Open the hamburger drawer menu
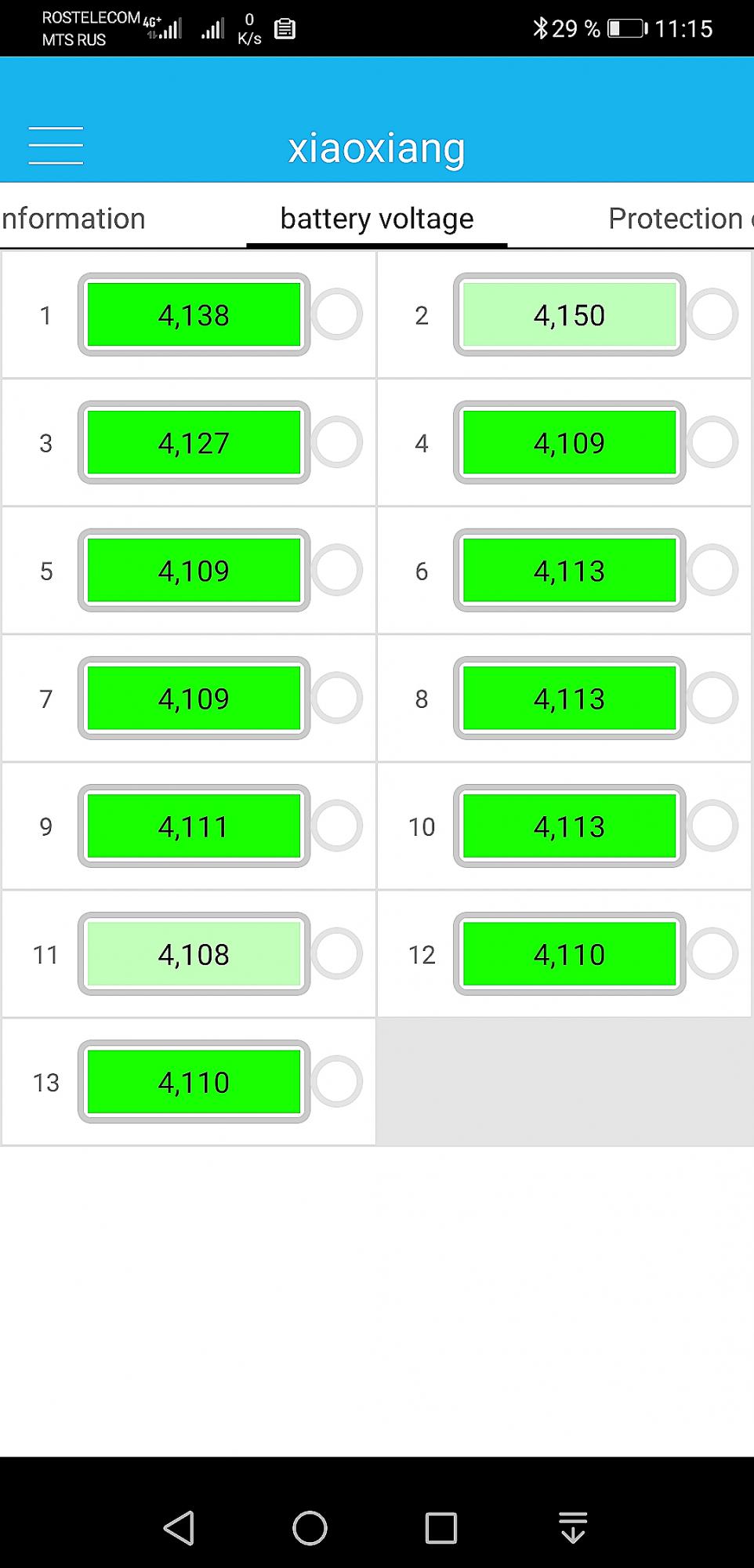Viewport: 754px width, 1568px height. coord(56,146)
